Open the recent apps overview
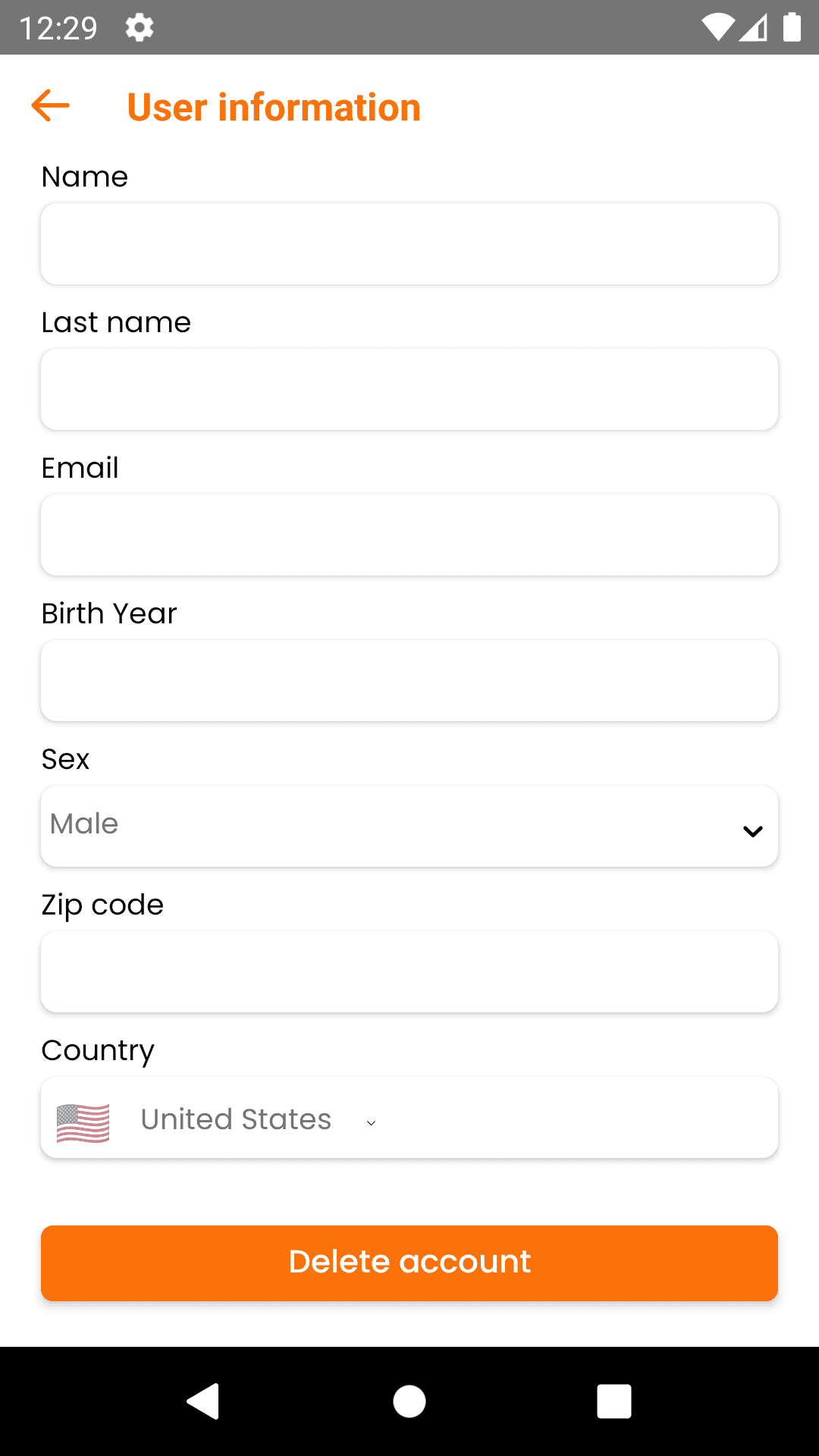The height and width of the screenshot is (1456, 819). [613, 1401]
